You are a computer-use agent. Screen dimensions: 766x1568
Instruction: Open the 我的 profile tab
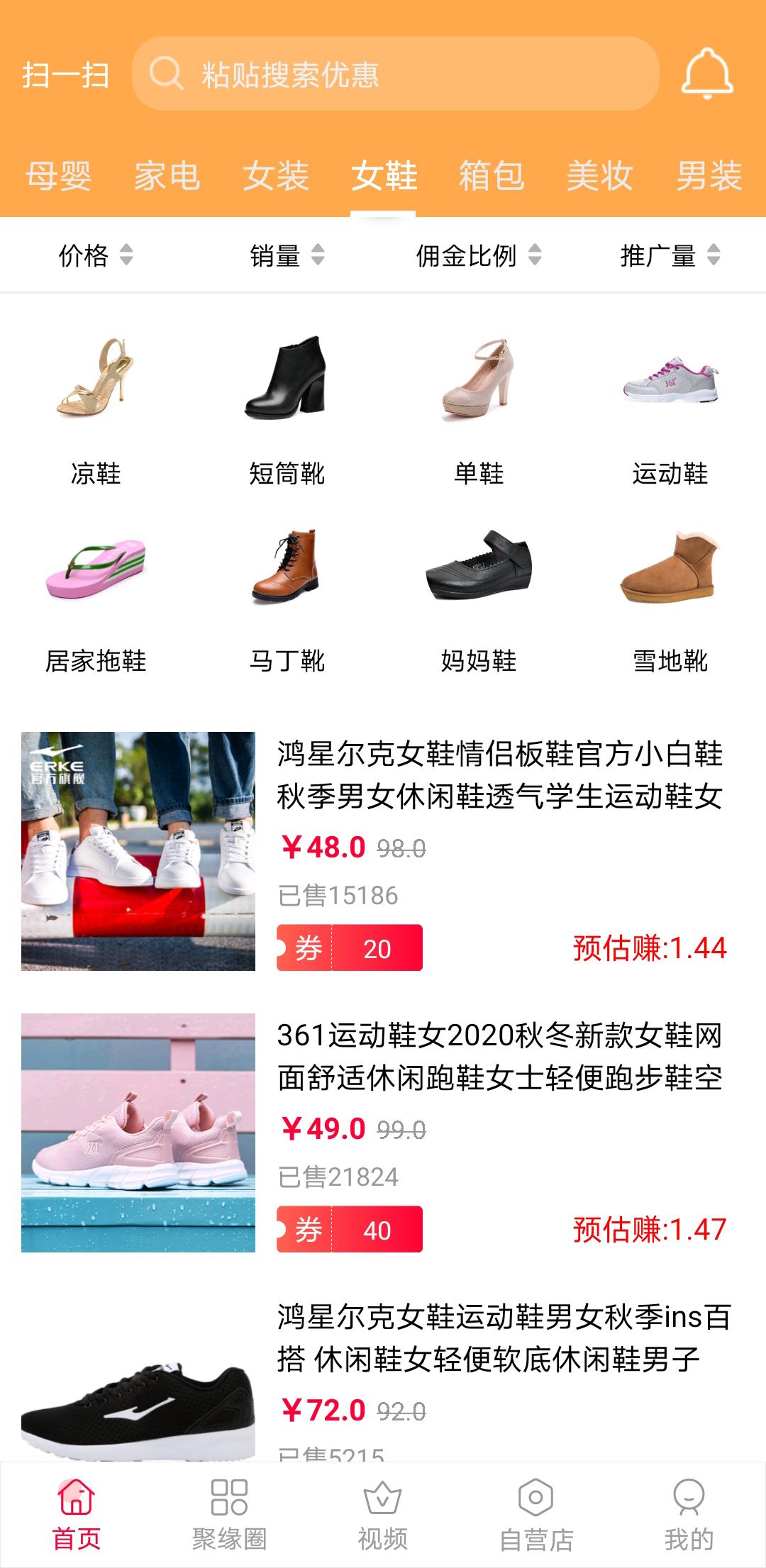pos(689,1515)
